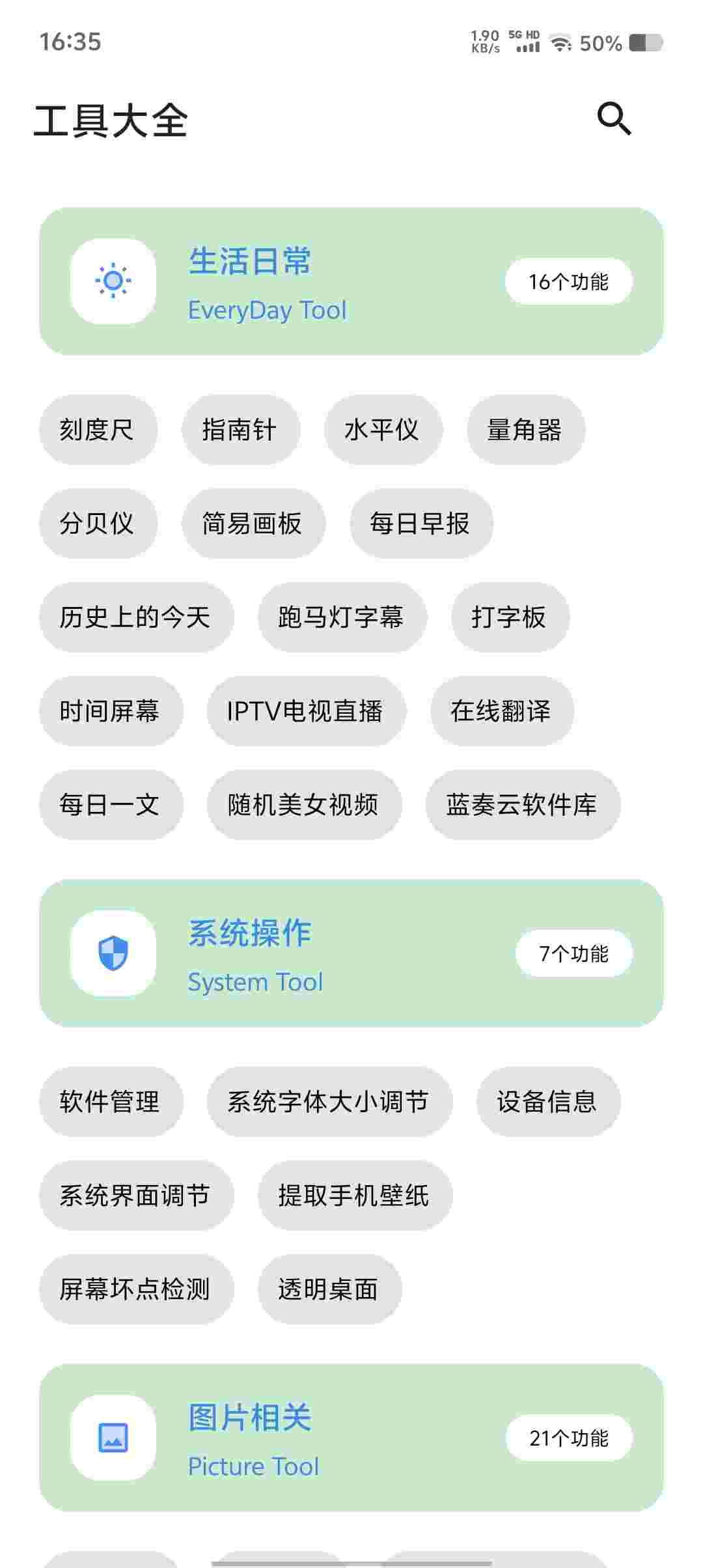Select the 在线翻译 online translation chip
Viewport: 703px width, 1568px height.
[x=501, y=711]
